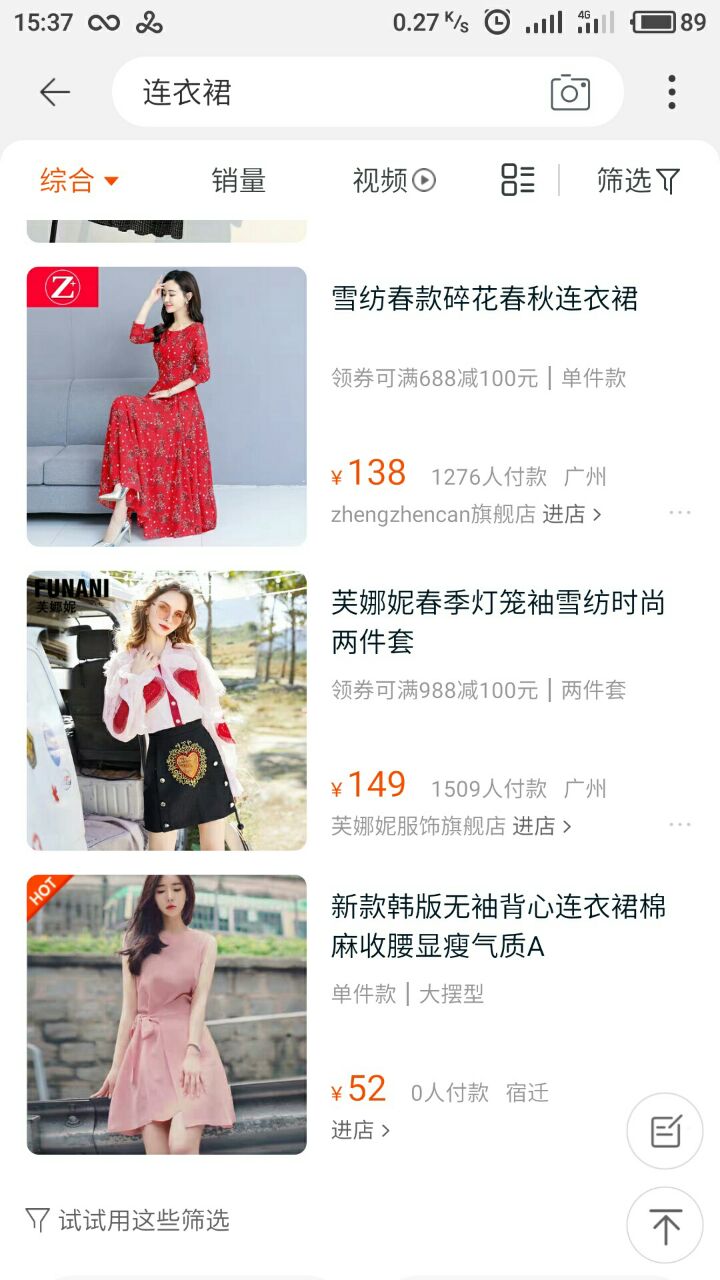Open the three-dot overflow menu
The height and width of the screenshot is (1280, 720).
pos(671,93)
